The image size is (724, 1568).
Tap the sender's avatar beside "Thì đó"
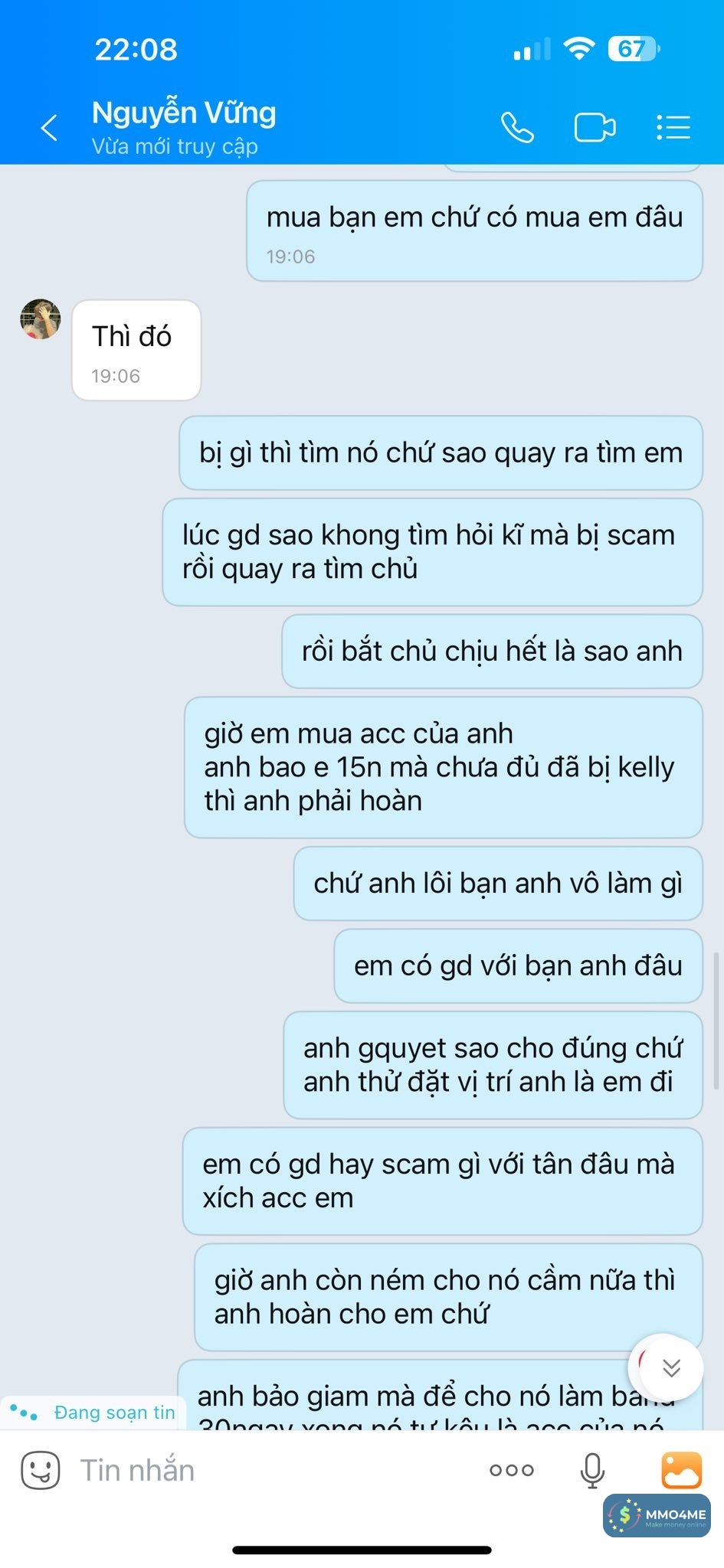click(41, 319)
